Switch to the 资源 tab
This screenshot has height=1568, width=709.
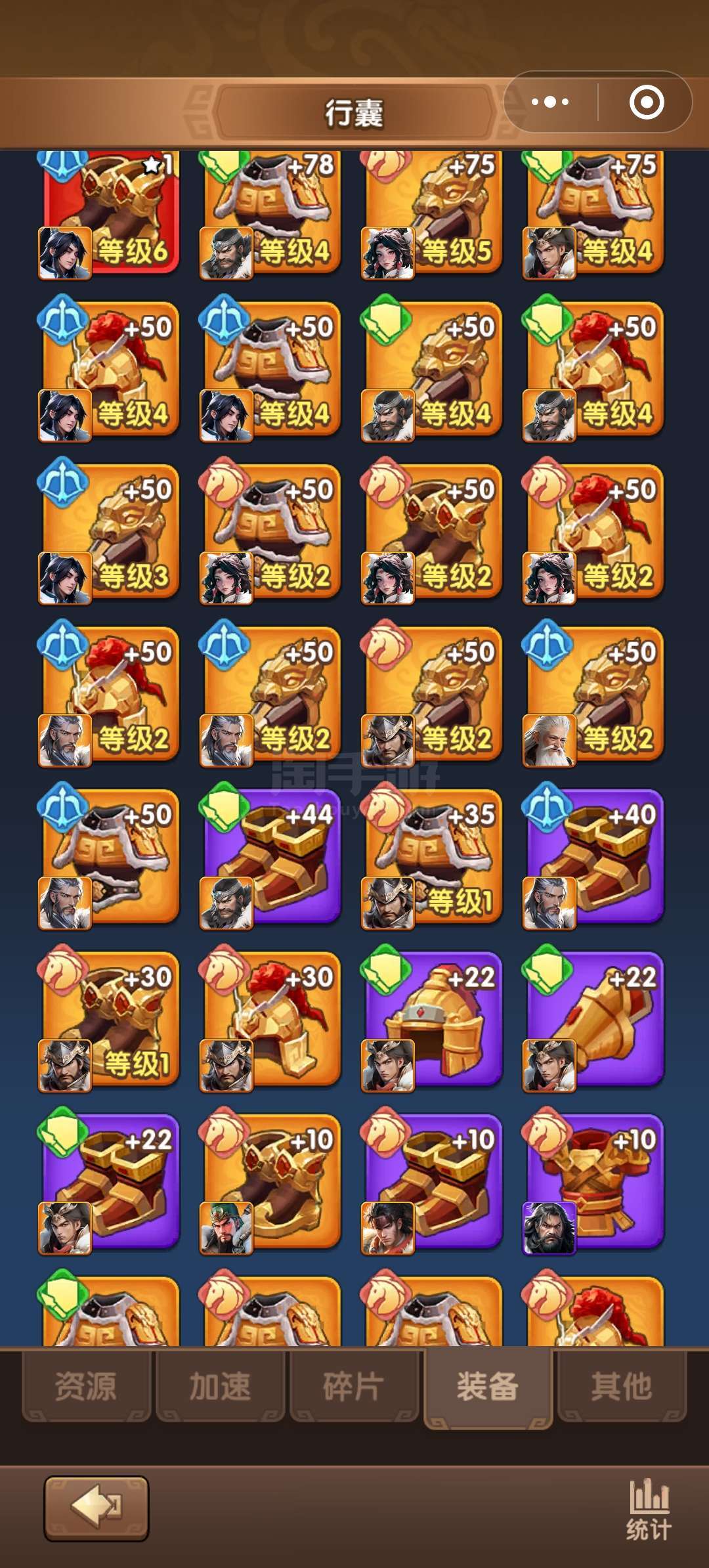click(x=86, y=1386)
